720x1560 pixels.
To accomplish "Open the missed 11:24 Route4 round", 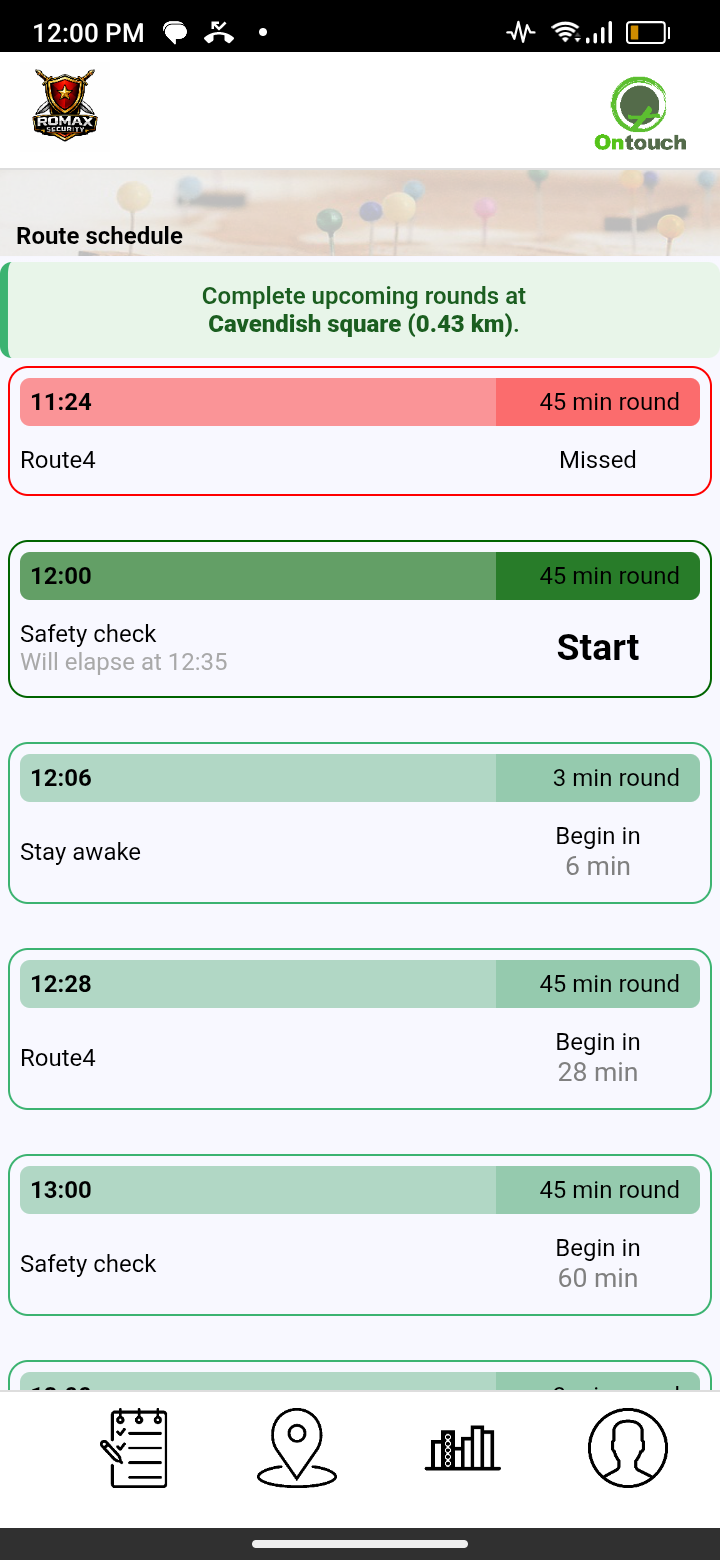I will pos(360,431).
